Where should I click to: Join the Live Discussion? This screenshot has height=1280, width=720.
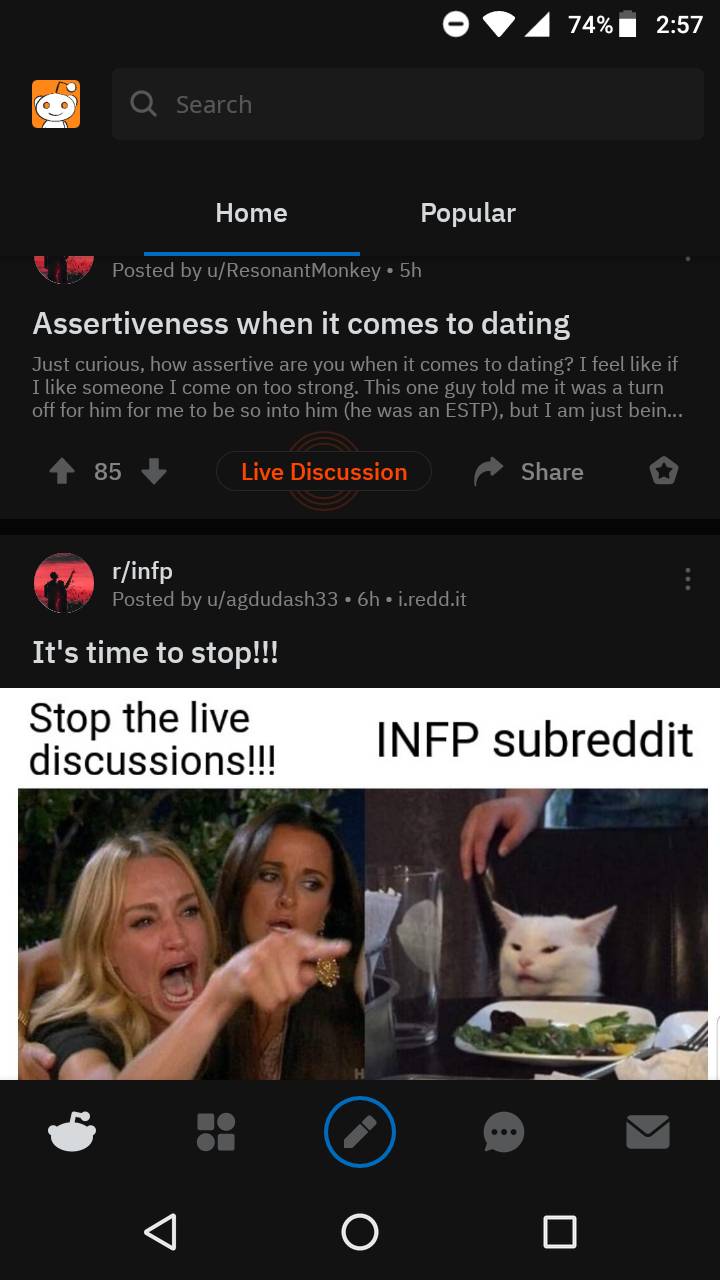point(324,471)
